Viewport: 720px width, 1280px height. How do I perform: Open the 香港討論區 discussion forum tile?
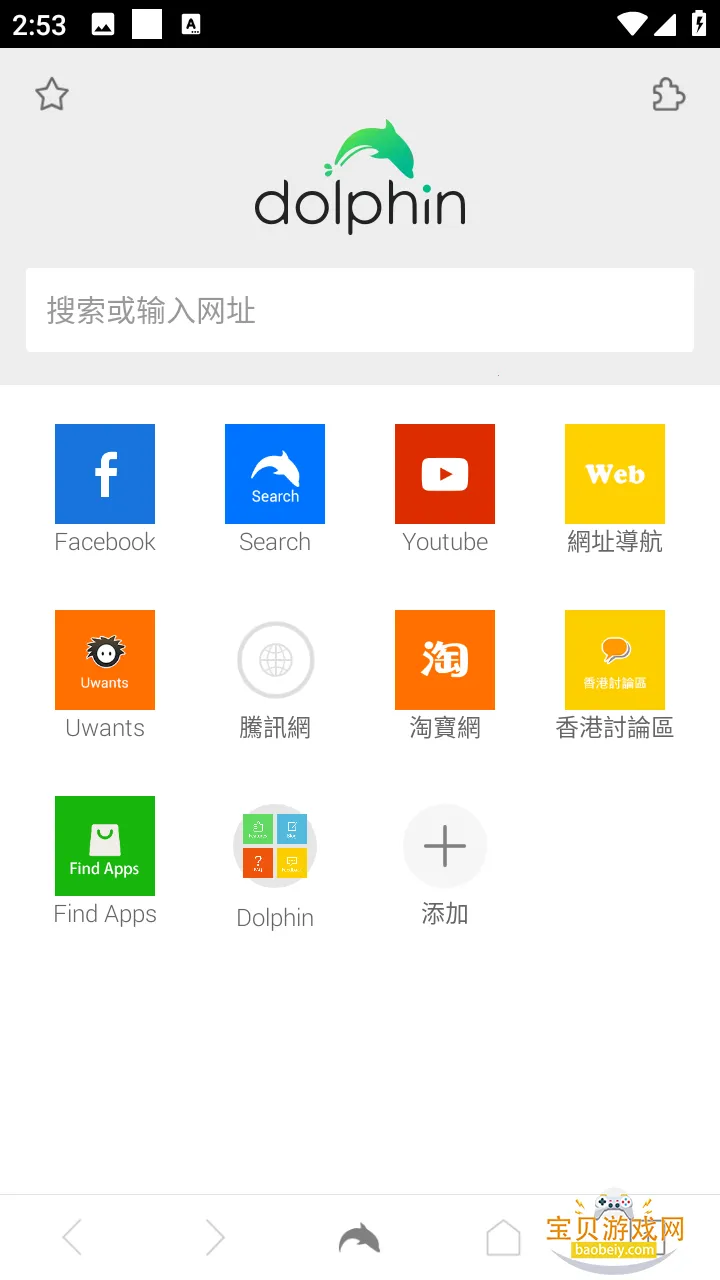click(614, 660)
